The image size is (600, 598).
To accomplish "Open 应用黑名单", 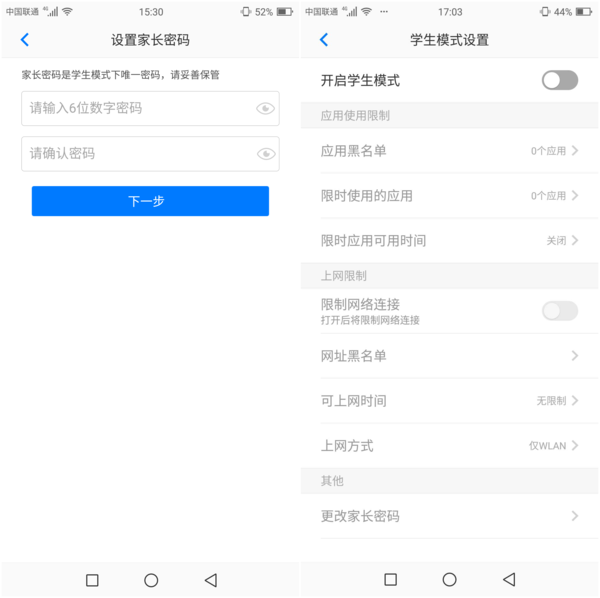I will [x=449, y=151].
